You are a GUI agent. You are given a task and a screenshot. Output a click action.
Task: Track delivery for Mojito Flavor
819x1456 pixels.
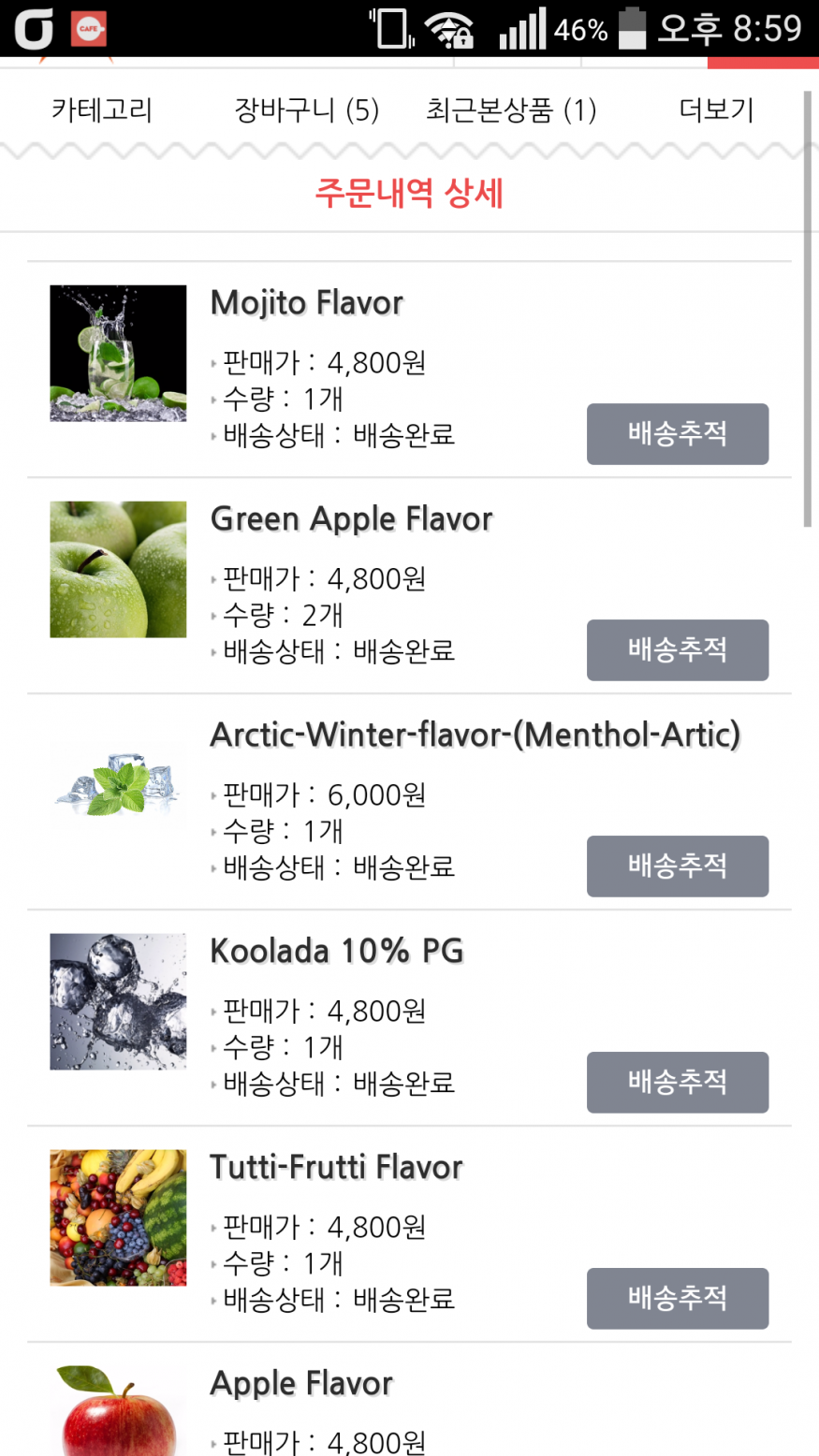[678, 434]
